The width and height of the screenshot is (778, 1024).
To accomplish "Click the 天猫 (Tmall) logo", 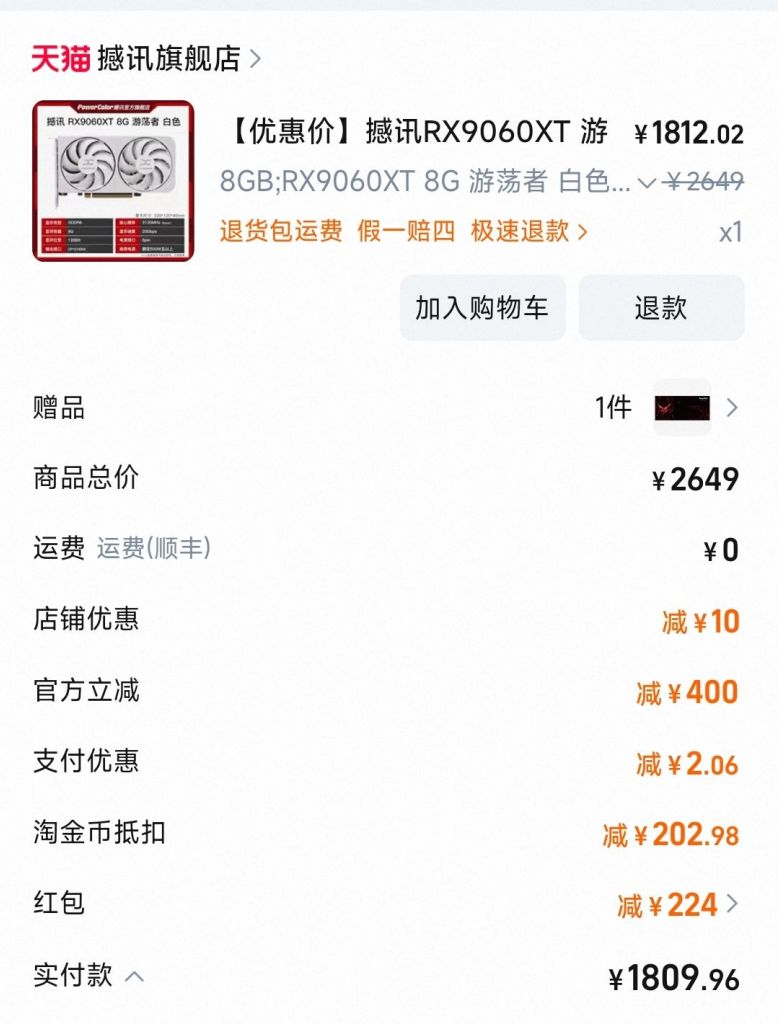I will pos(58,57).
